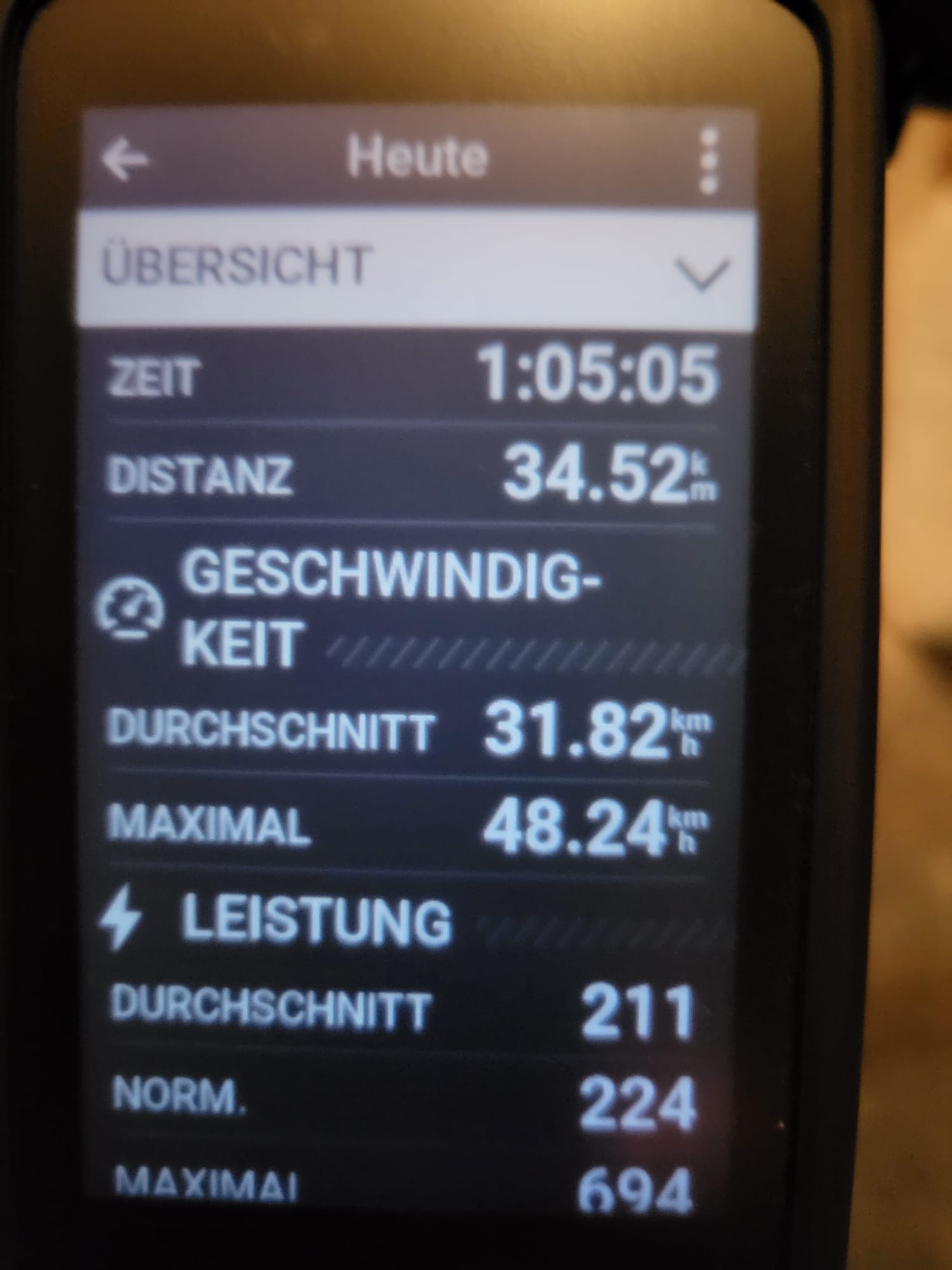Expand the Übersicht dropdown
Screen dimensions: 952x1270
pyautogui.click(x=701, y=273)
